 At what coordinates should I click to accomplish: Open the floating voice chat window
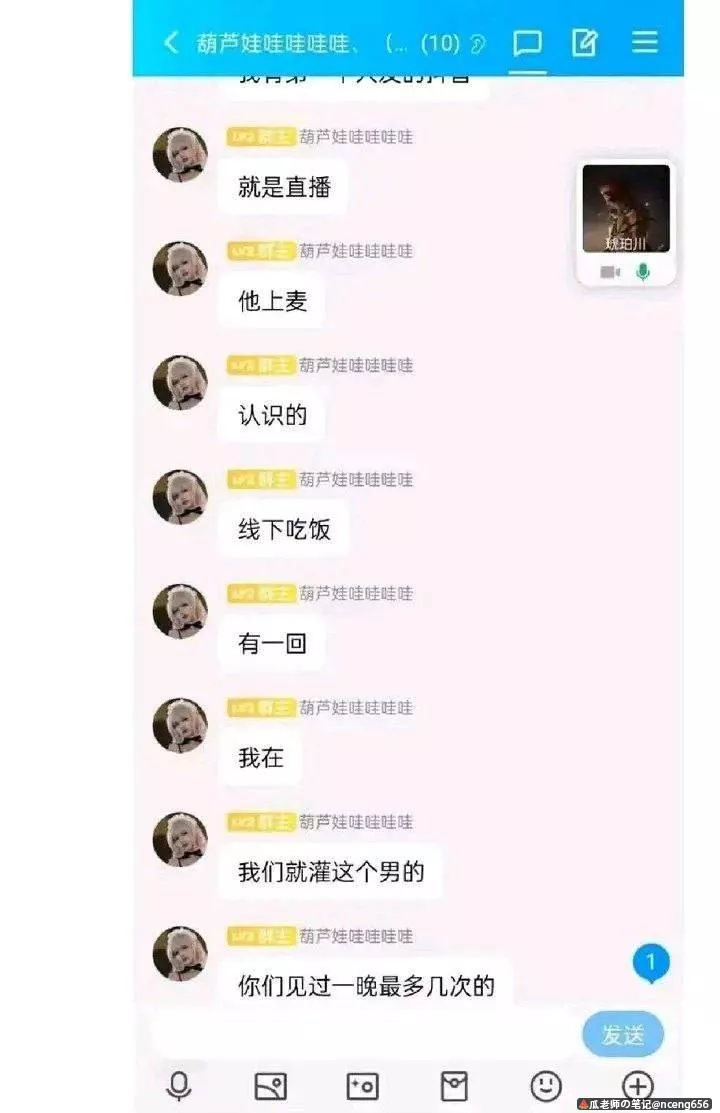click(x=626, y=223)
